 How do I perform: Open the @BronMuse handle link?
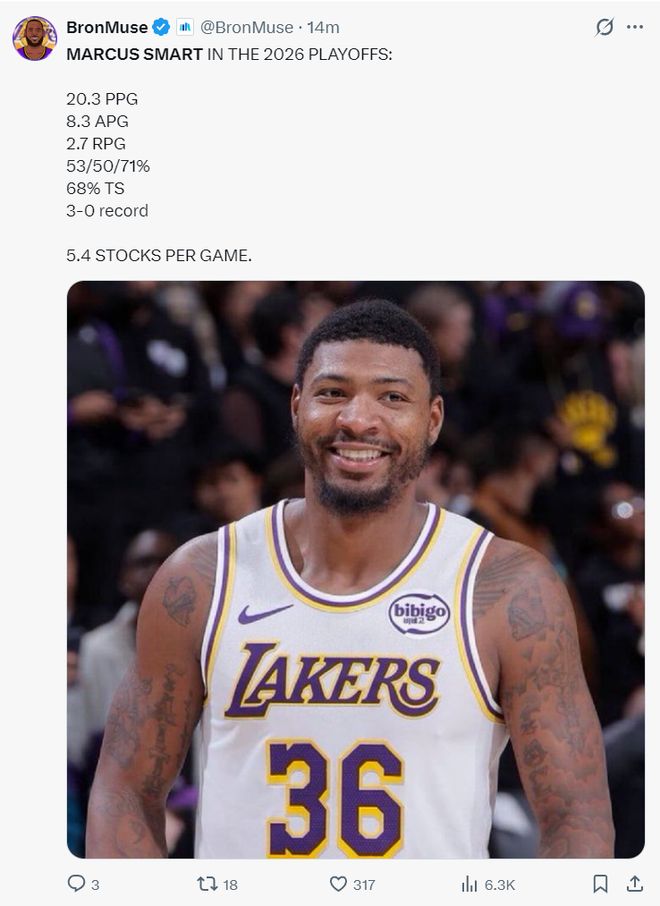coord(248,27)
